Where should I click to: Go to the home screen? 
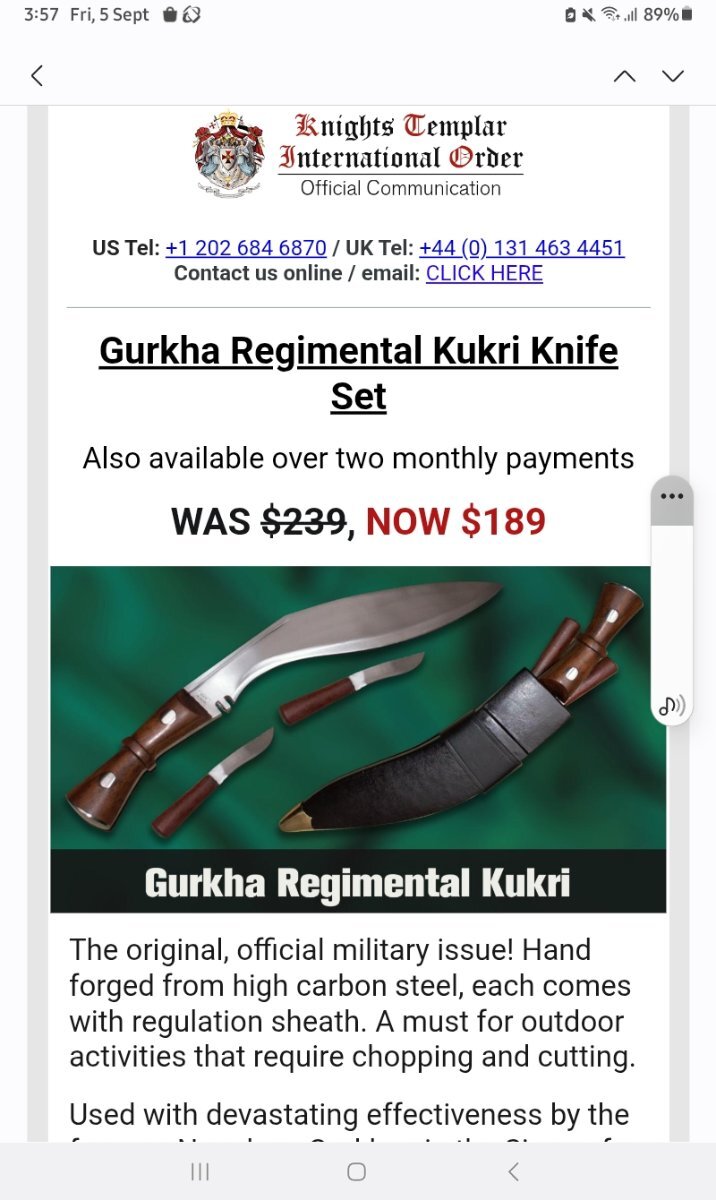356,1172
